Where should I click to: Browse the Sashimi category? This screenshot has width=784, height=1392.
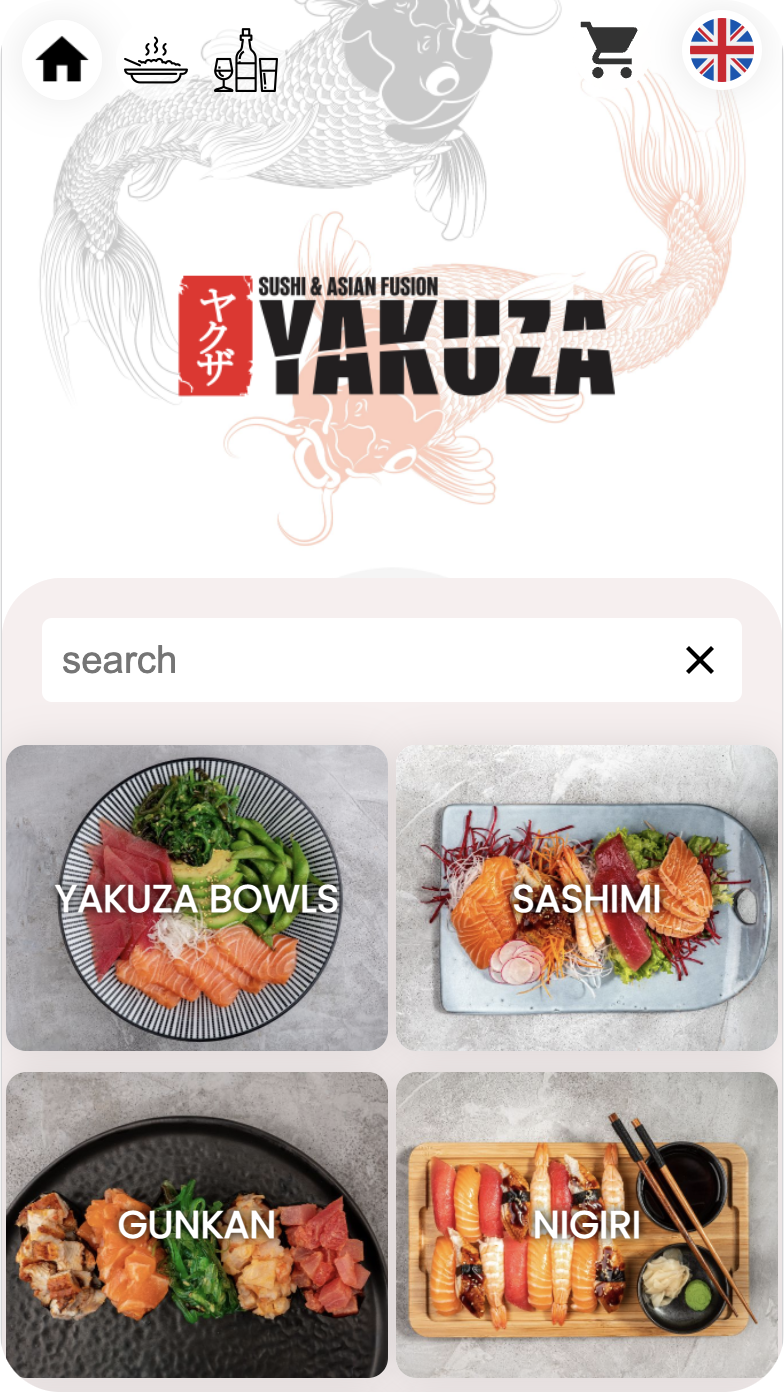(587, 898)
